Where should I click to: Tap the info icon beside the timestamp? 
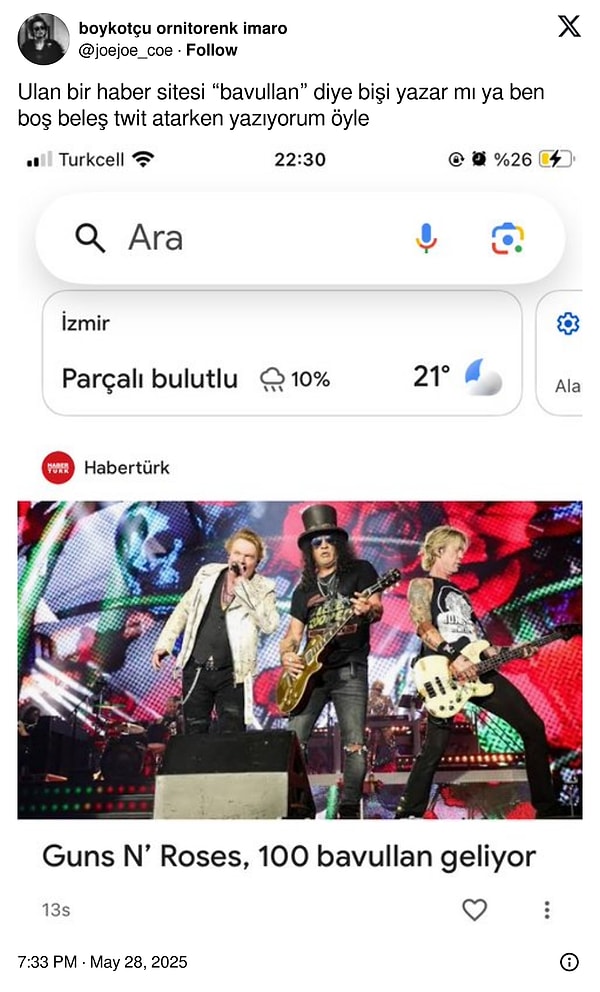click(569, 962)
